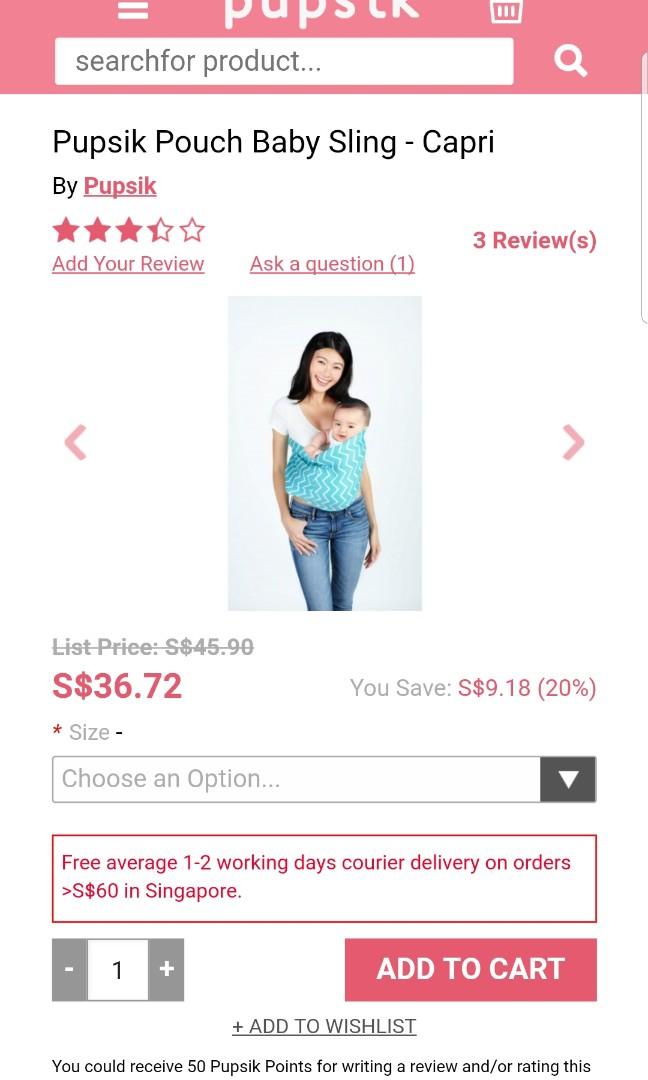Expand the Size option dropdown

[x=324, y=779]
